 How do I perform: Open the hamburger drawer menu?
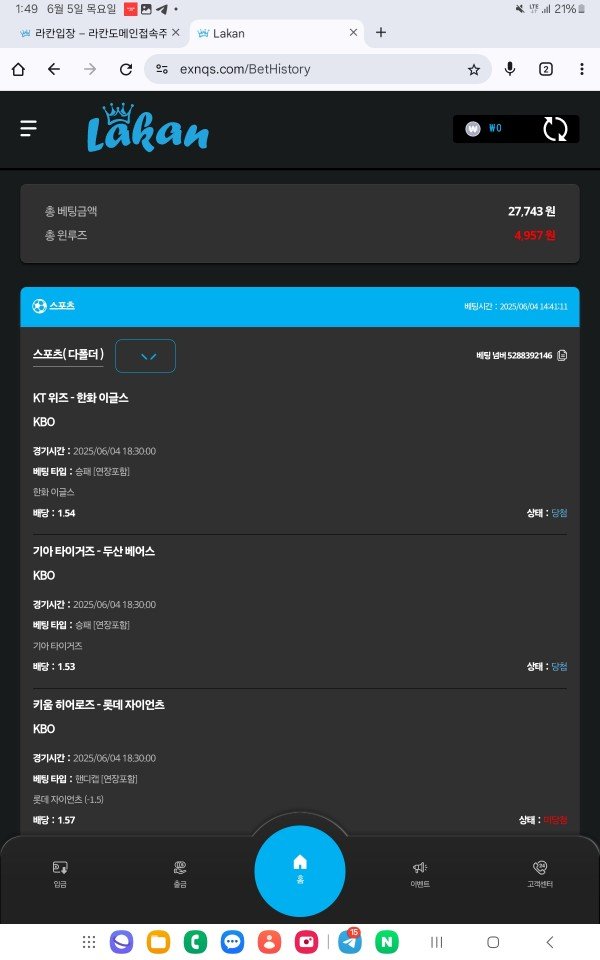(28, 129)
